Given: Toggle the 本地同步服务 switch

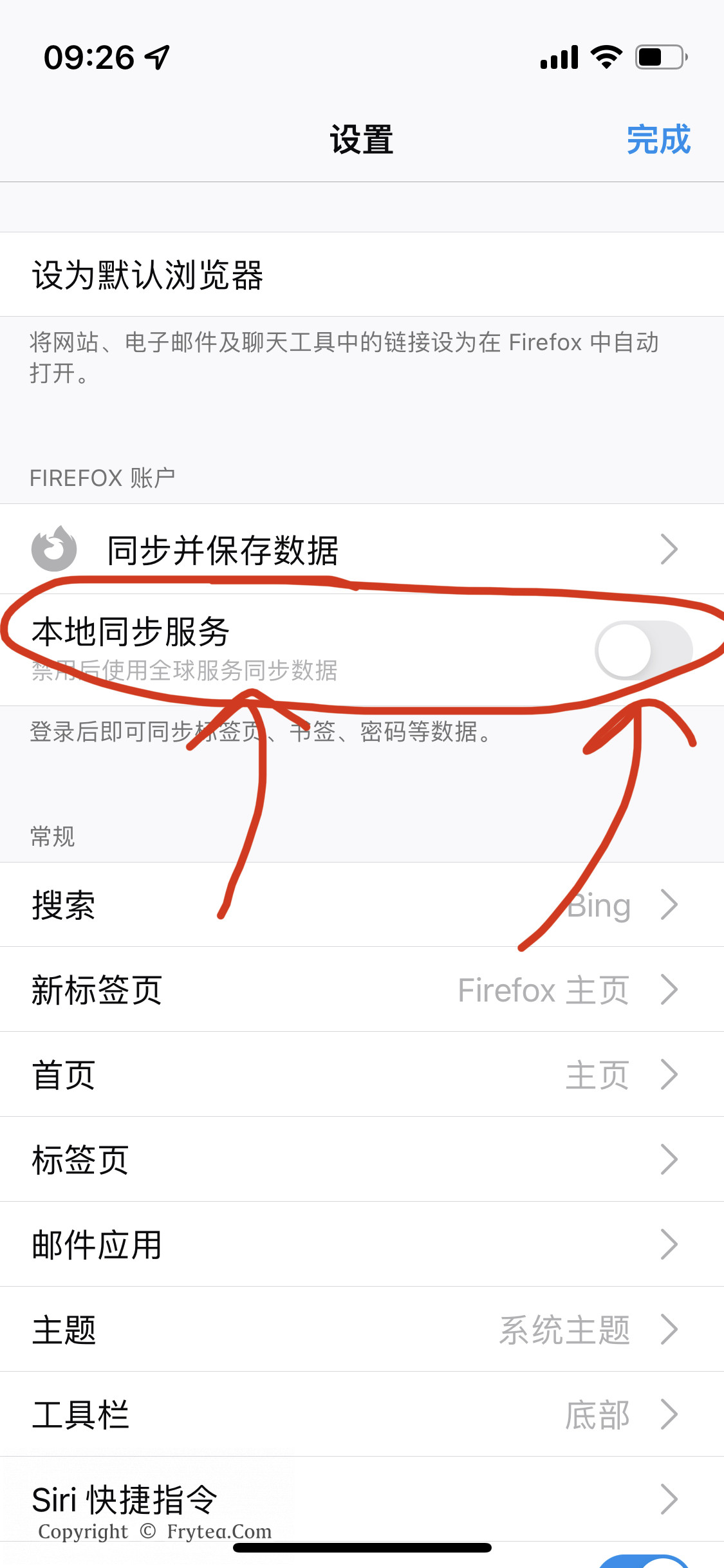Looking at the screenshot, I should [x=644, y=650].
